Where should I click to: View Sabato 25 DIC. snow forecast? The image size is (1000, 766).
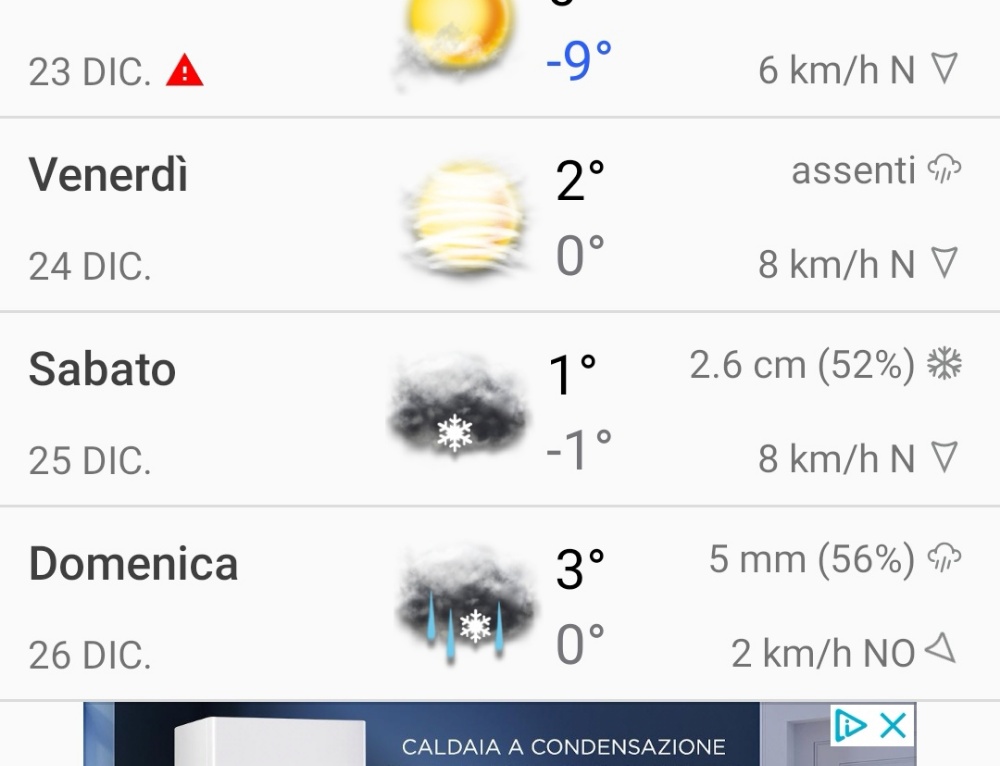[x=500, y=410]
